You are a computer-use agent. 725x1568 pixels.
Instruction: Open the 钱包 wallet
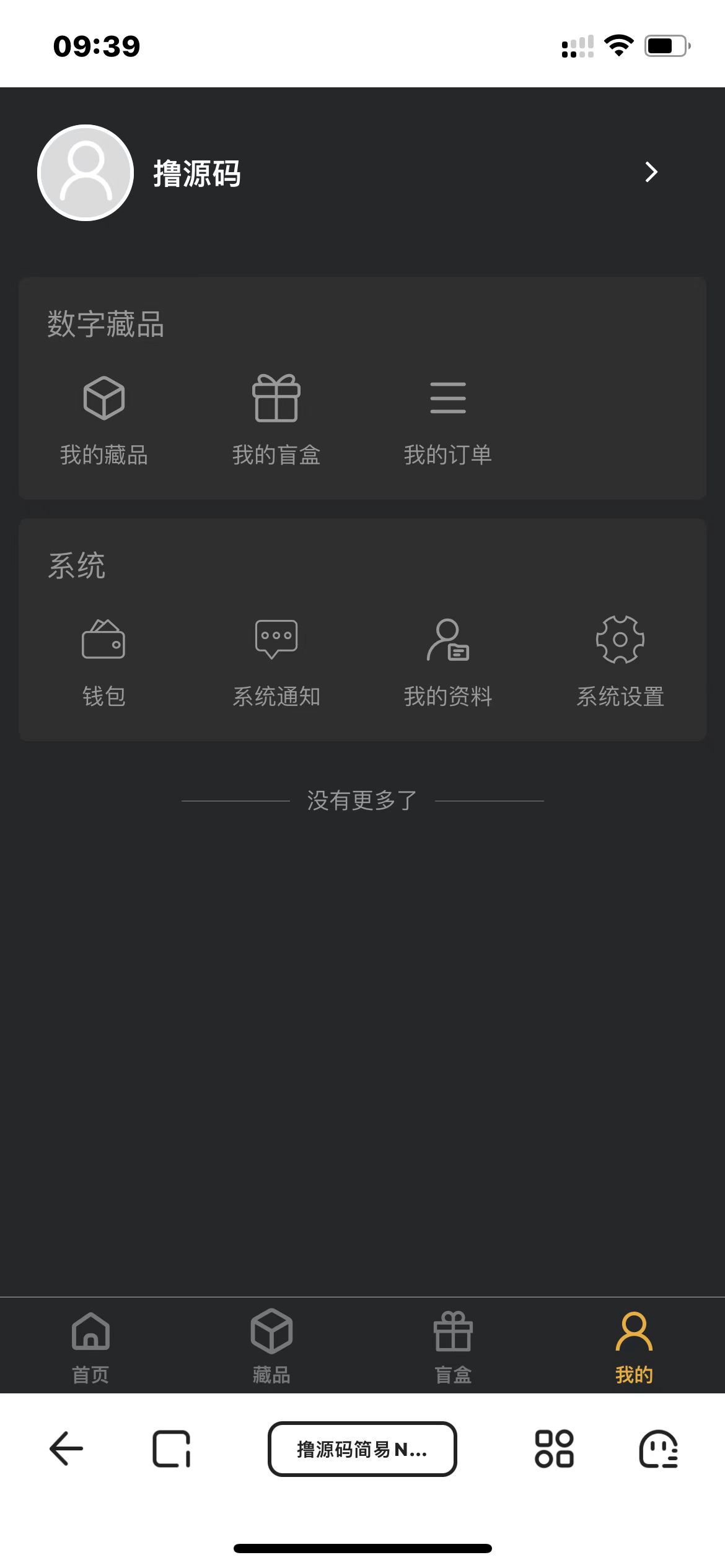point(104,661)
